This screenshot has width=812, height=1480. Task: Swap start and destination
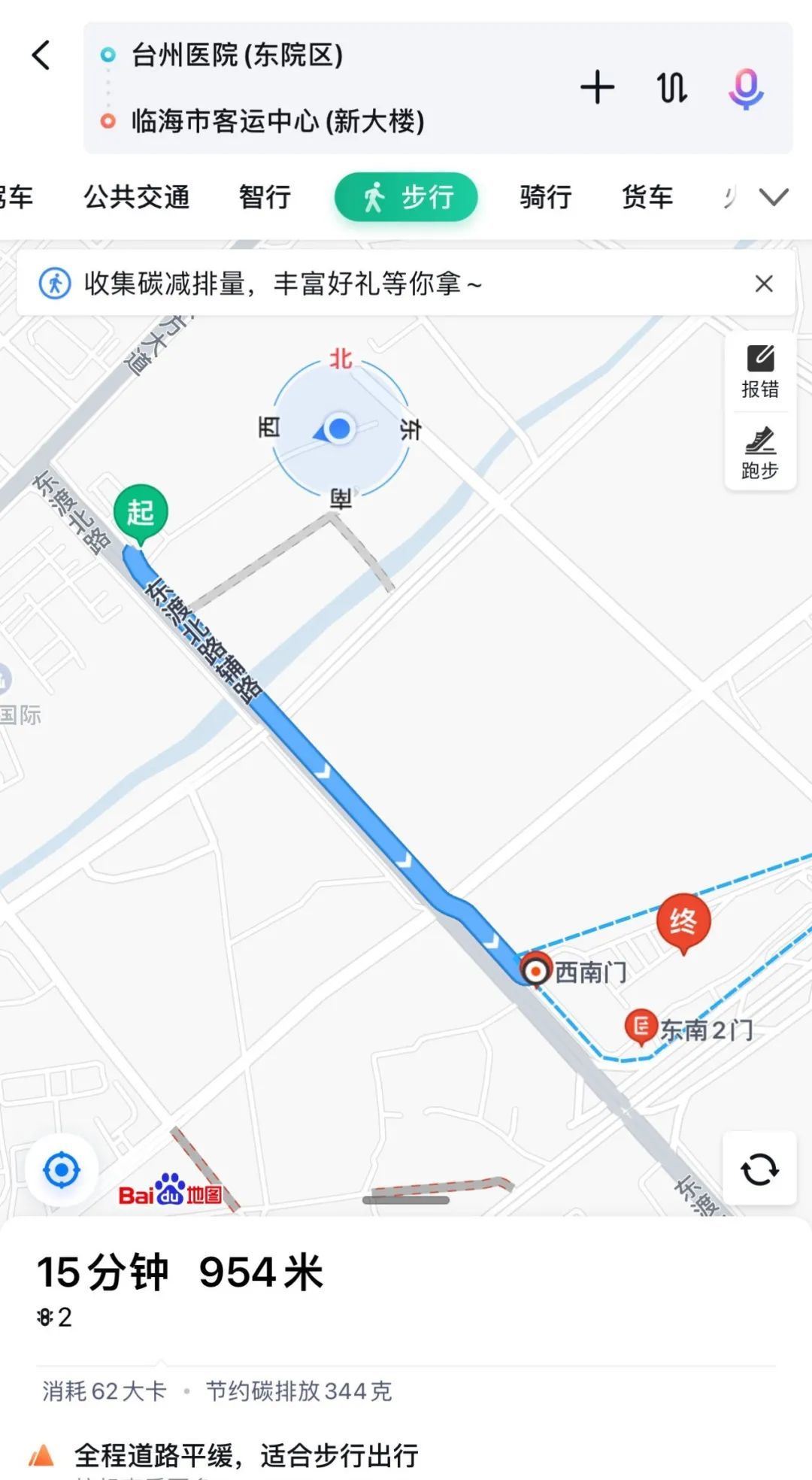coord(671,88)
